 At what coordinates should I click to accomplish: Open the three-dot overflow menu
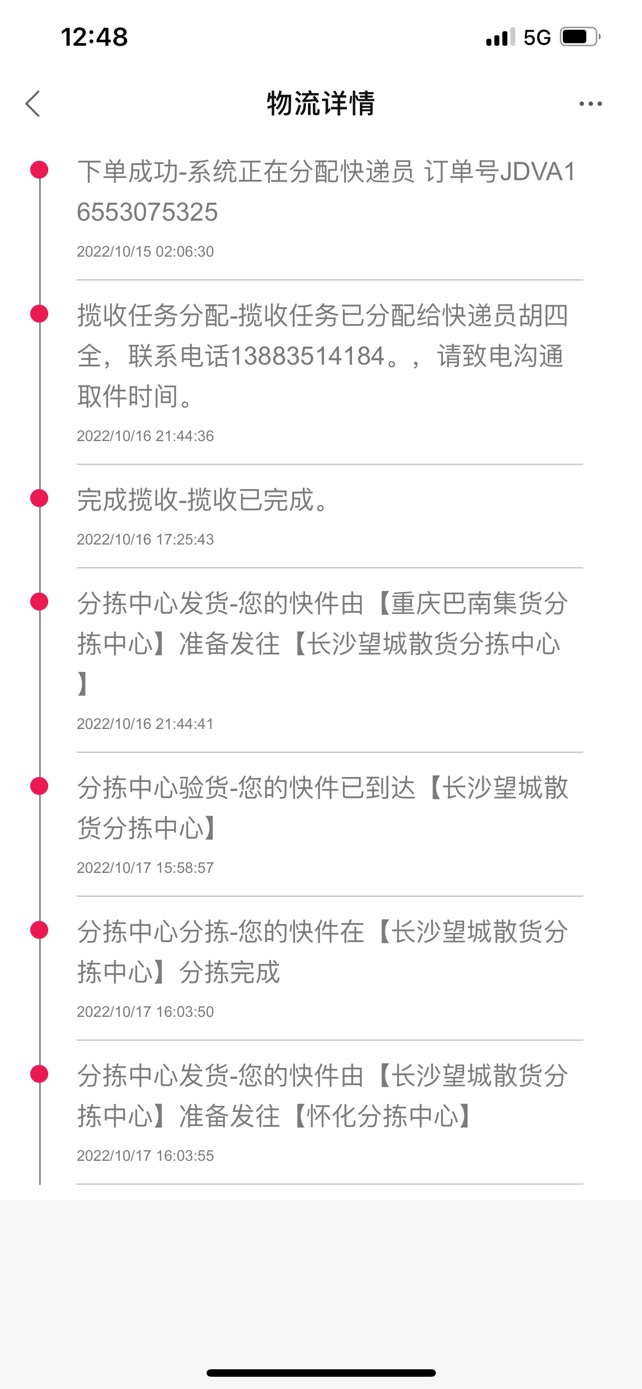[590, 104]
